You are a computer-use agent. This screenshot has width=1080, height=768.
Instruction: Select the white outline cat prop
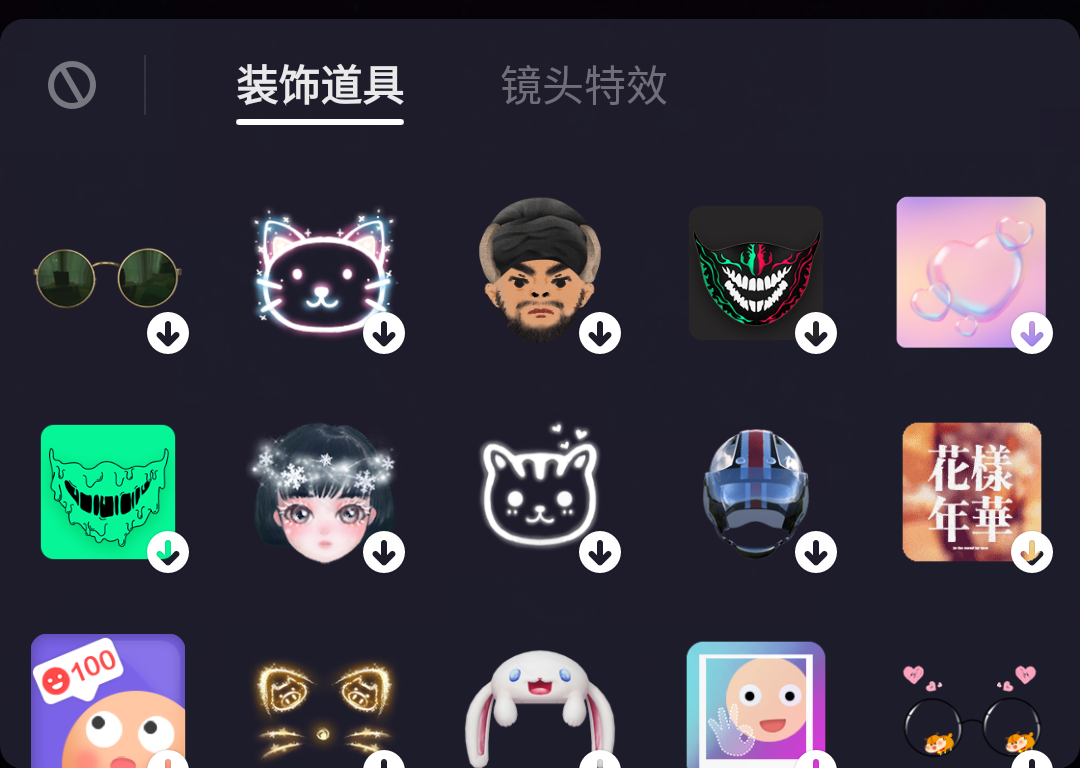coord(539,490)
